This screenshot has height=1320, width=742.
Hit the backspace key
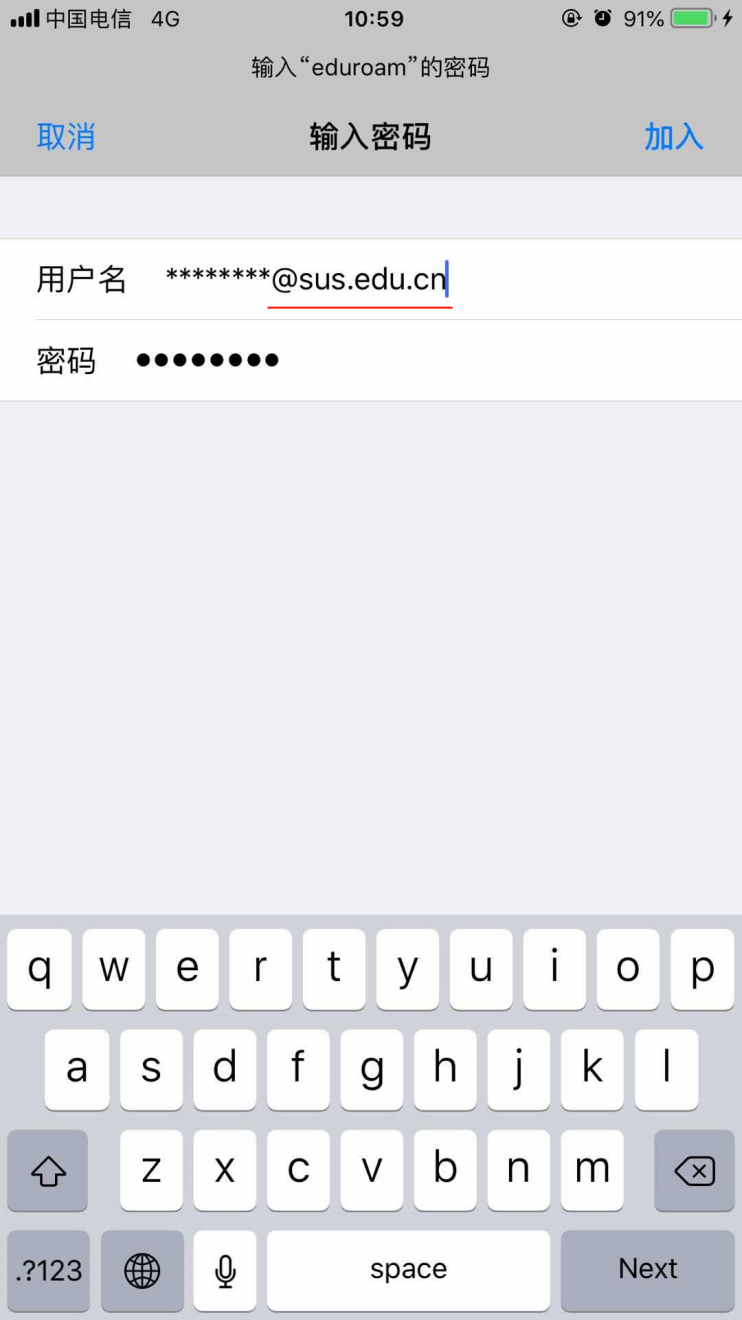[694, 1171]
